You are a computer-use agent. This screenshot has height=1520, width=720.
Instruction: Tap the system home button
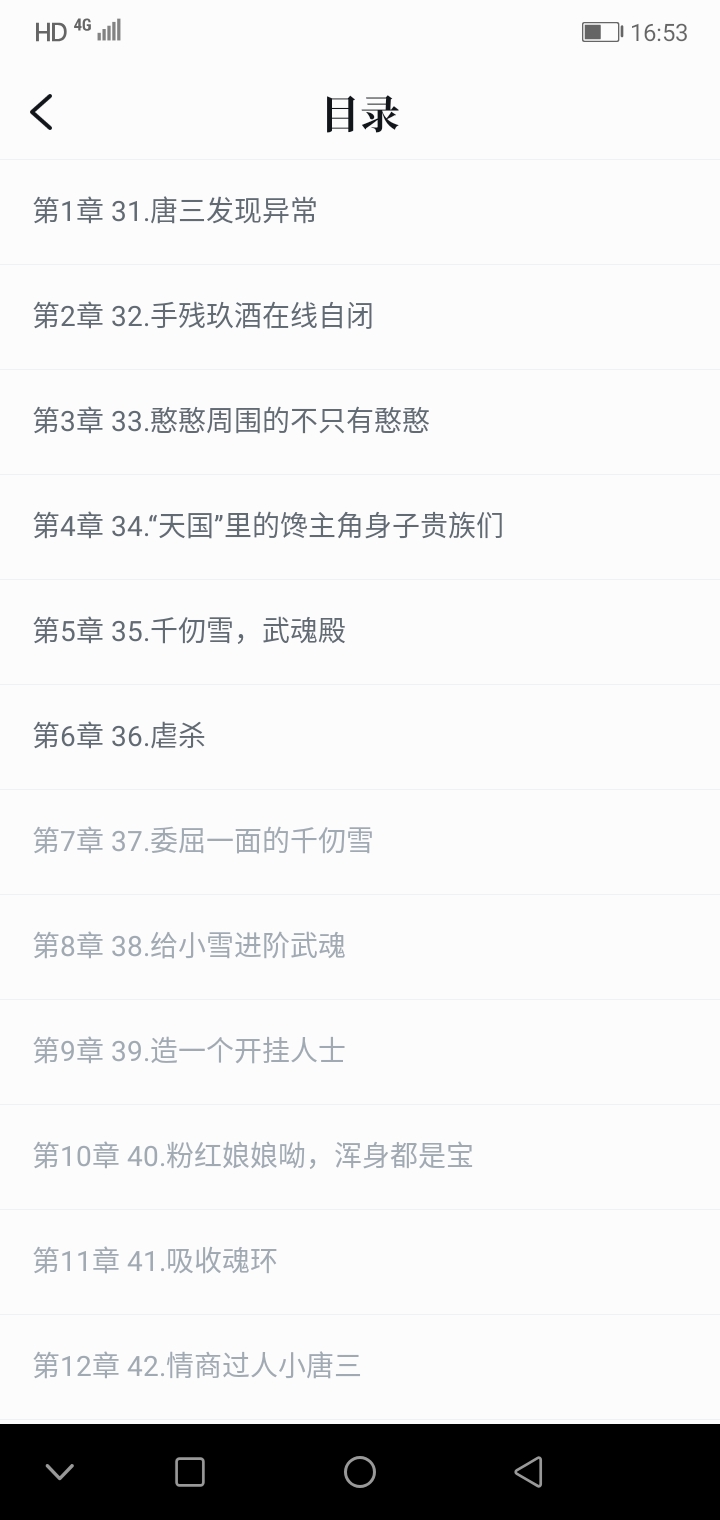pyautogui.click(x=360, y=1472)
